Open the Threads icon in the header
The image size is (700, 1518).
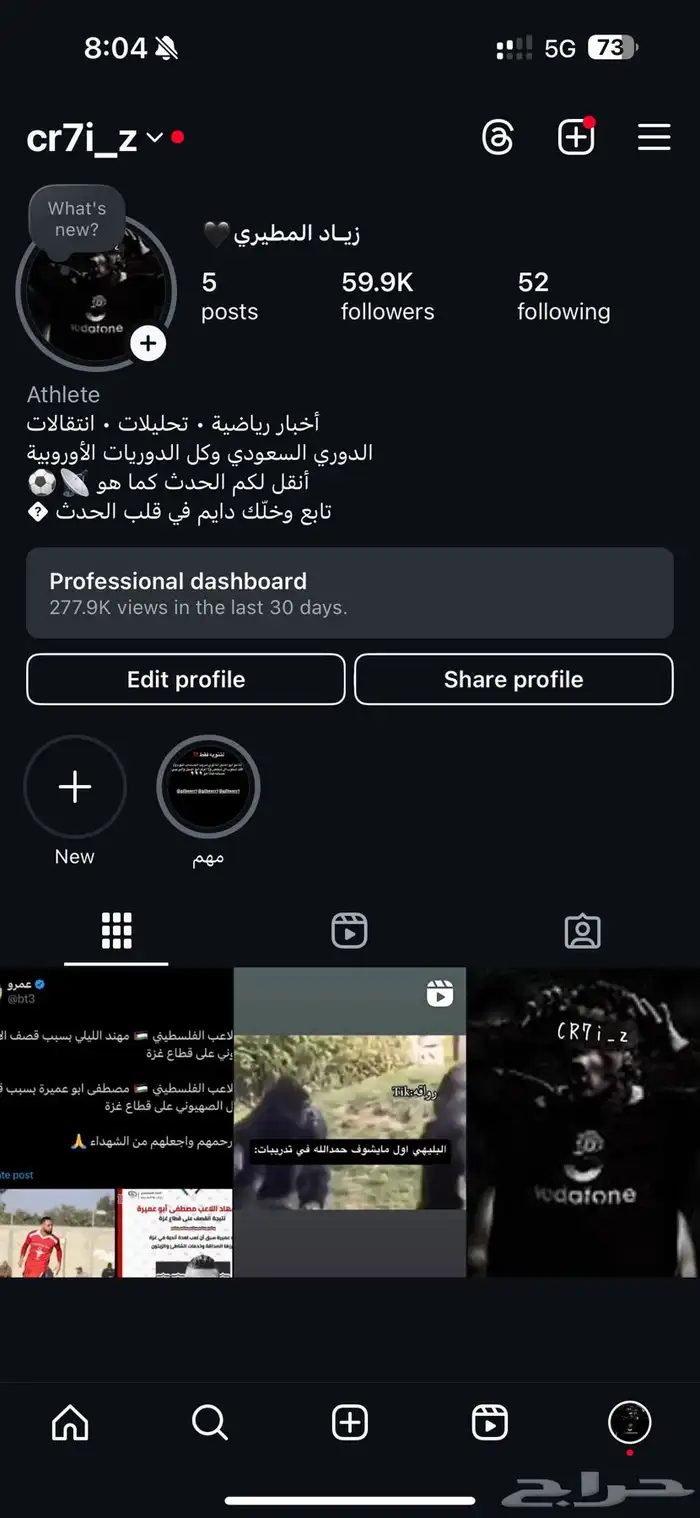tap(497, 138)
